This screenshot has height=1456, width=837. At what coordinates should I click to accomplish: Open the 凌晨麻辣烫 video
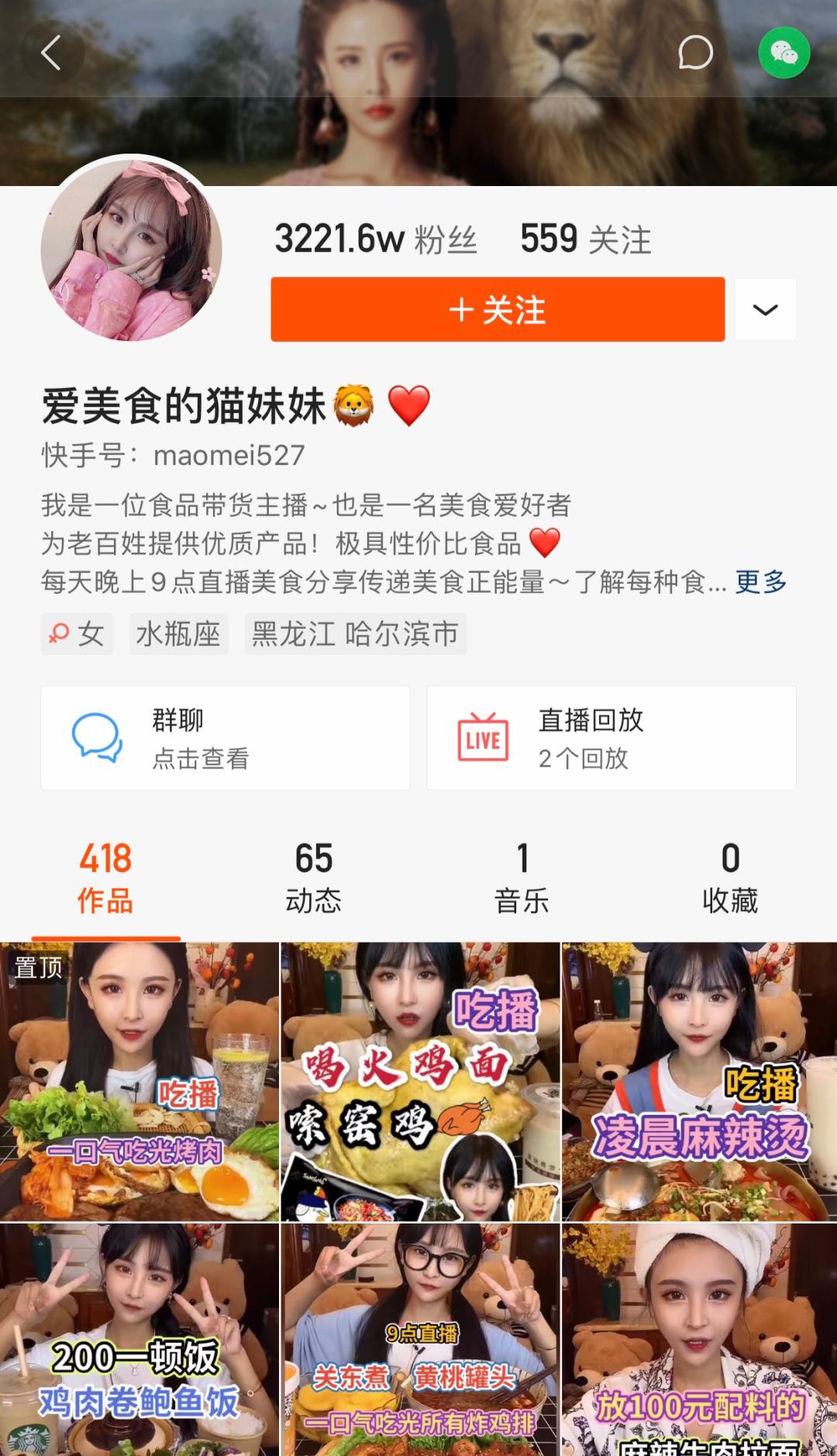[699, 1082]
